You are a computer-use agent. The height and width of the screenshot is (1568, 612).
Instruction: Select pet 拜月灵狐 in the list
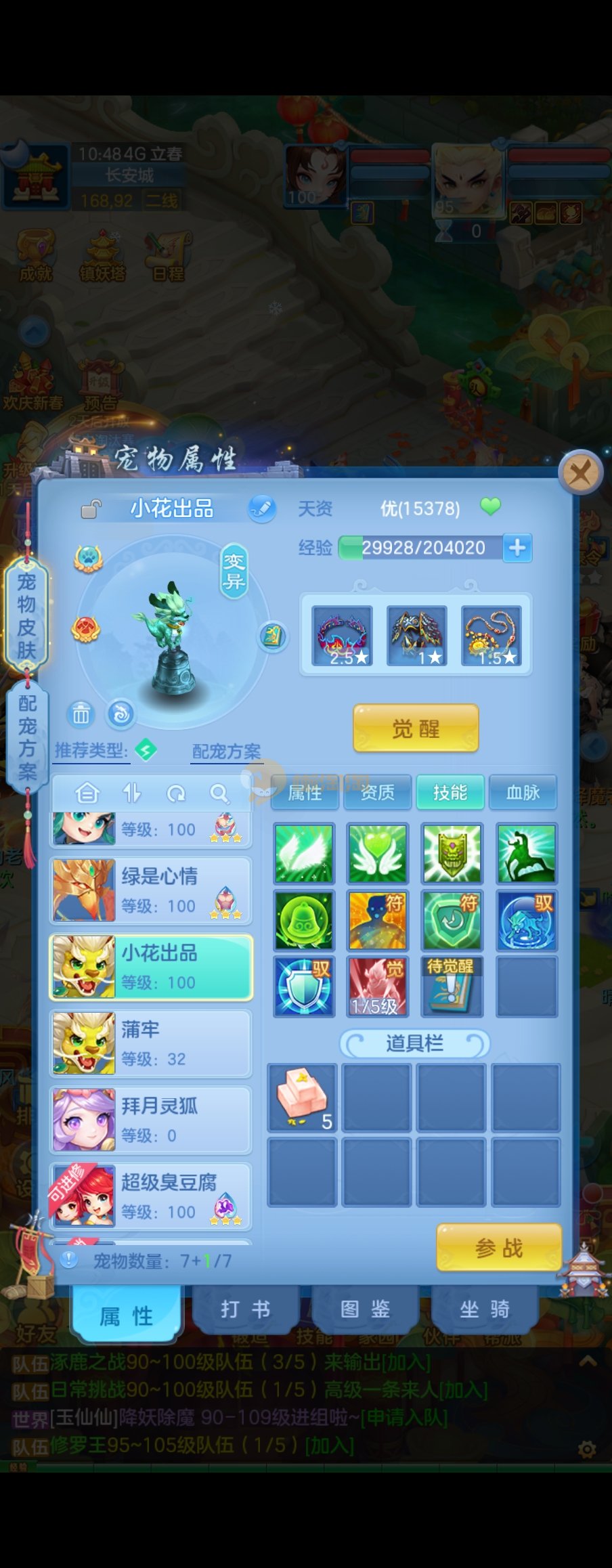[x=150, y=1120]
